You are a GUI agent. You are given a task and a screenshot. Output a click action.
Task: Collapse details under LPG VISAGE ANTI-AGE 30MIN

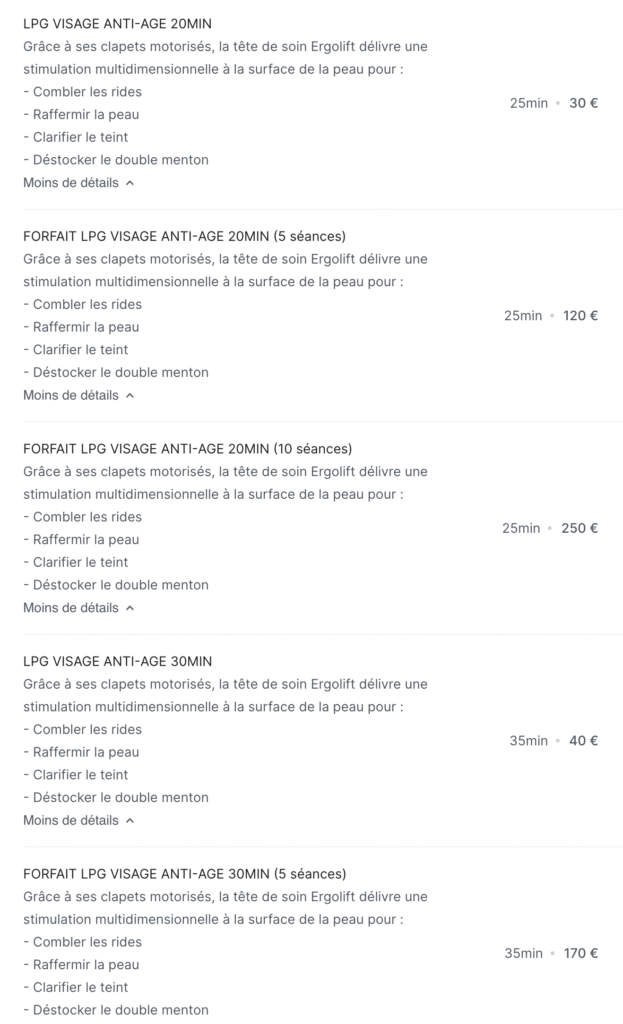click(x=78, y=820)
